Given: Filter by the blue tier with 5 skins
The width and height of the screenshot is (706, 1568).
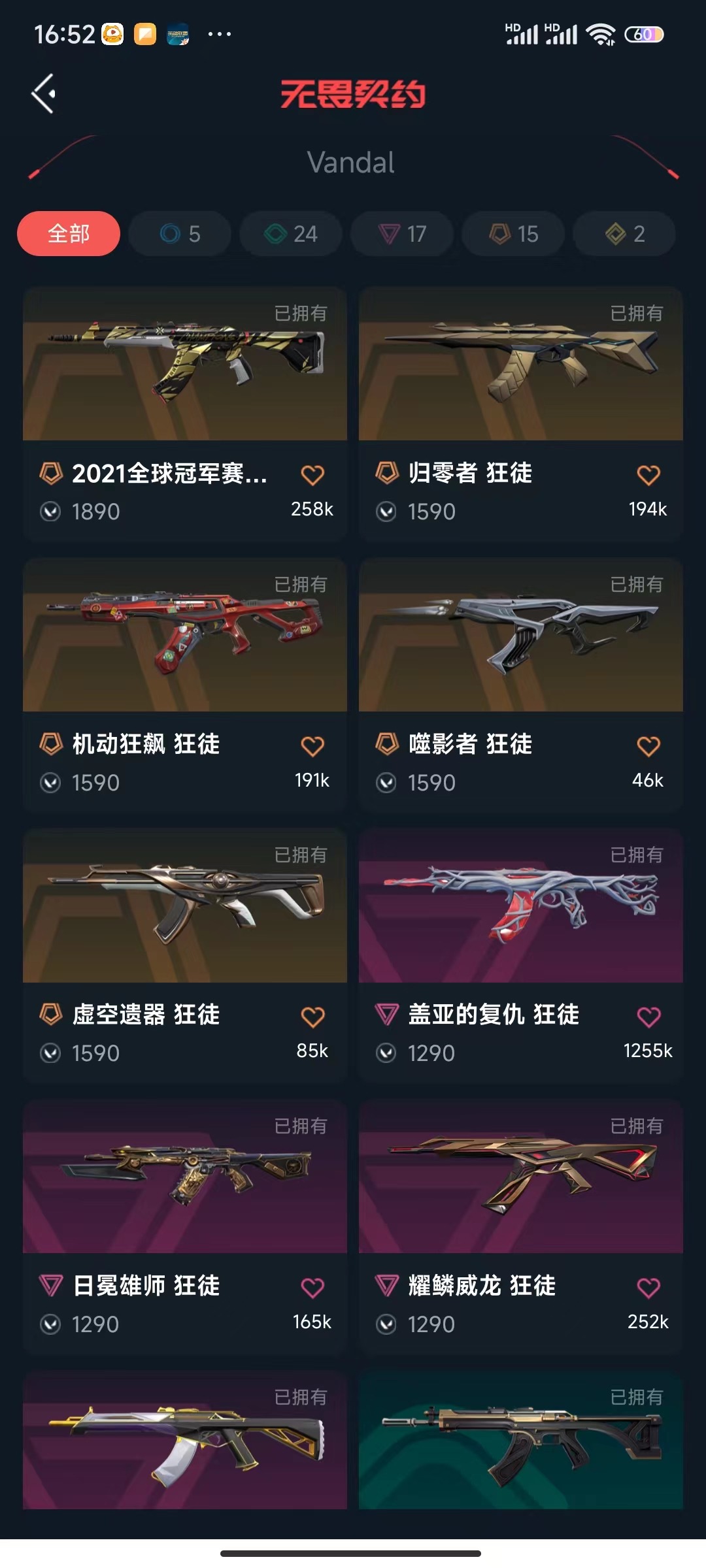Looking at the screenshot, I should click(180, 233).
